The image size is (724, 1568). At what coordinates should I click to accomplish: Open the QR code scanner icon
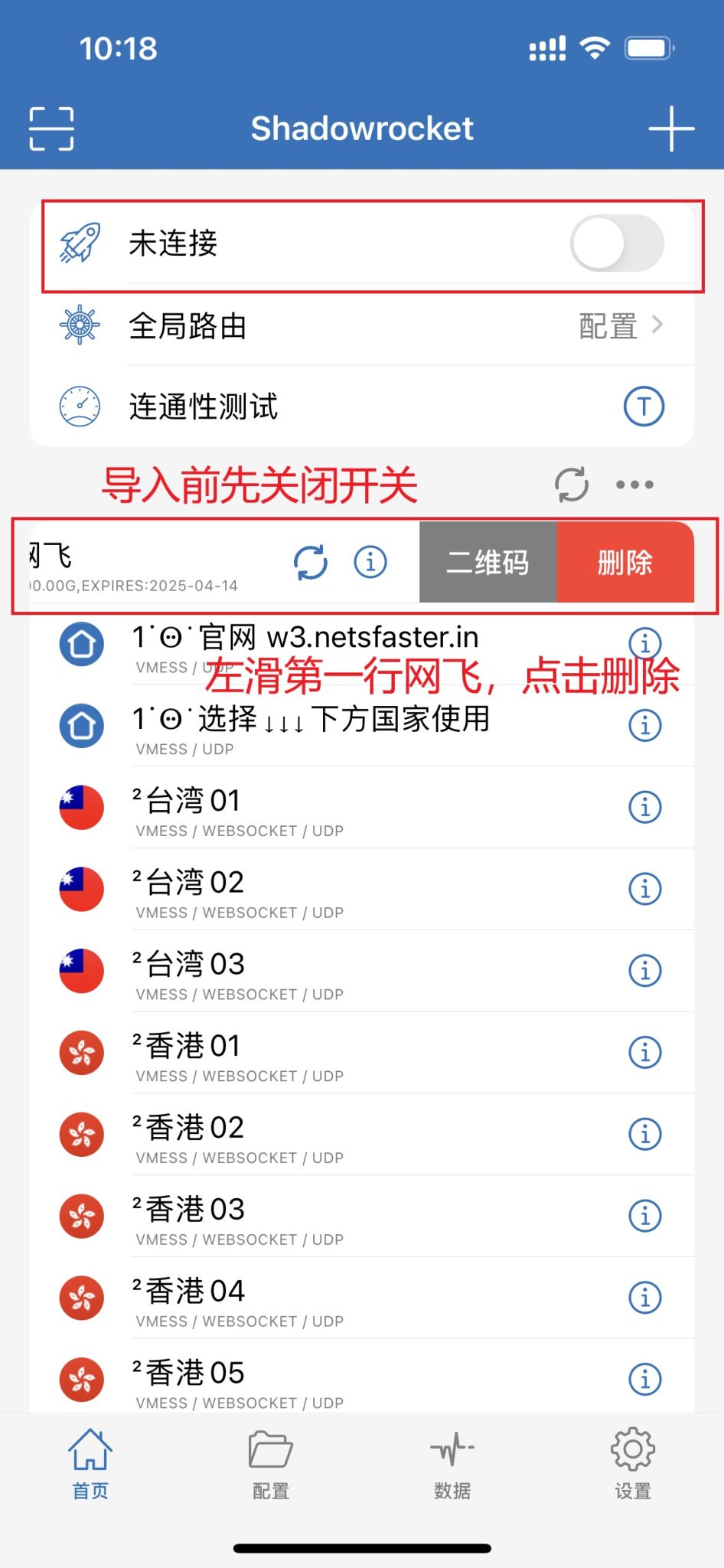[51, 128]
